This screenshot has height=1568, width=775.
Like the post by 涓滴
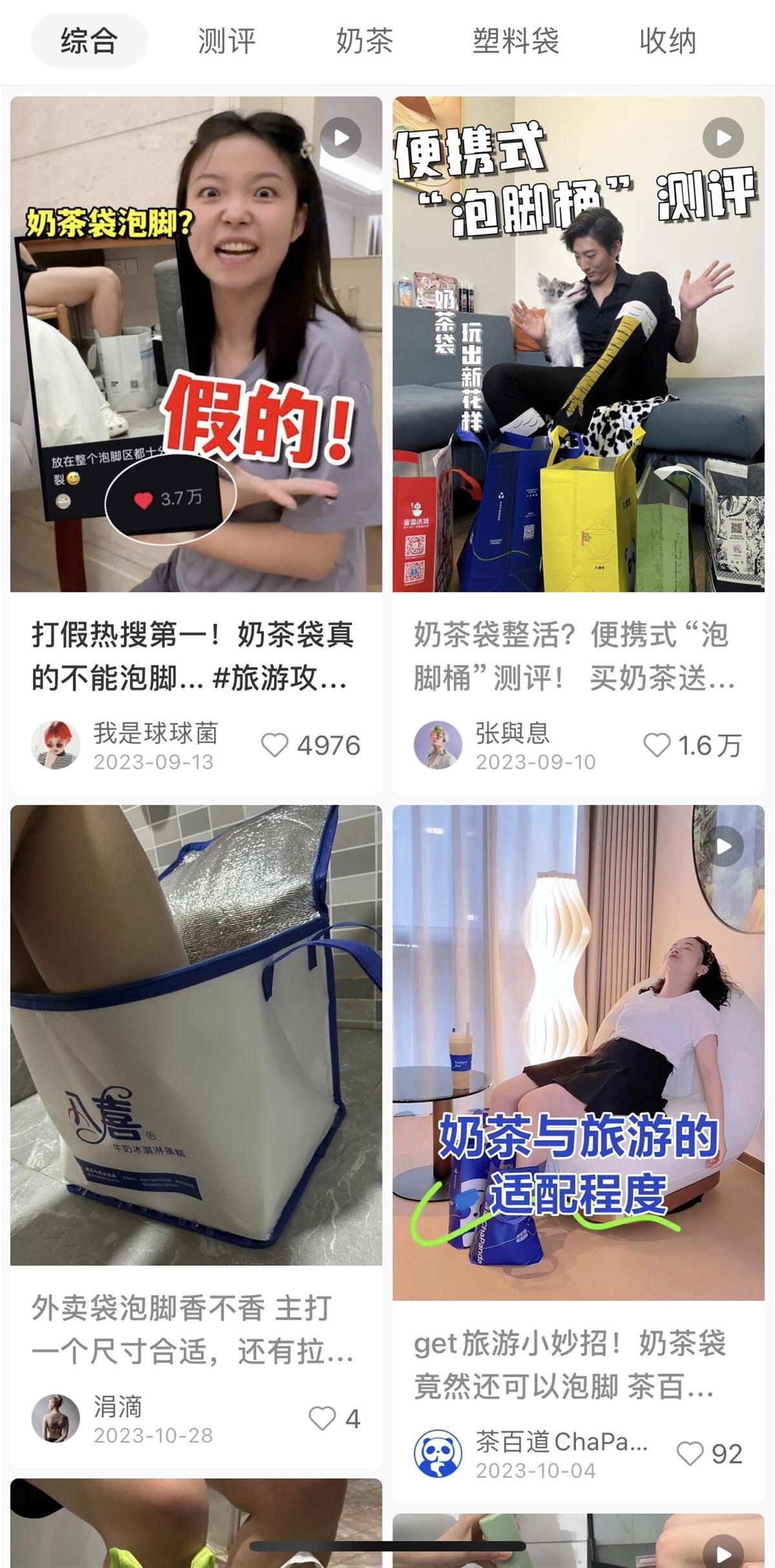point(322,1419)
